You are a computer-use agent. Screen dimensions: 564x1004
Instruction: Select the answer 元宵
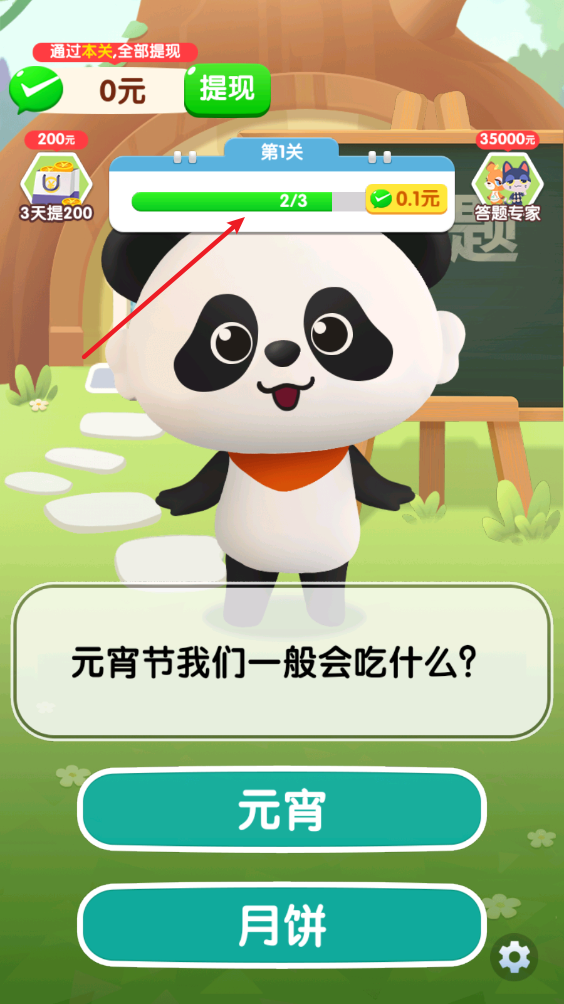[282, 810]
